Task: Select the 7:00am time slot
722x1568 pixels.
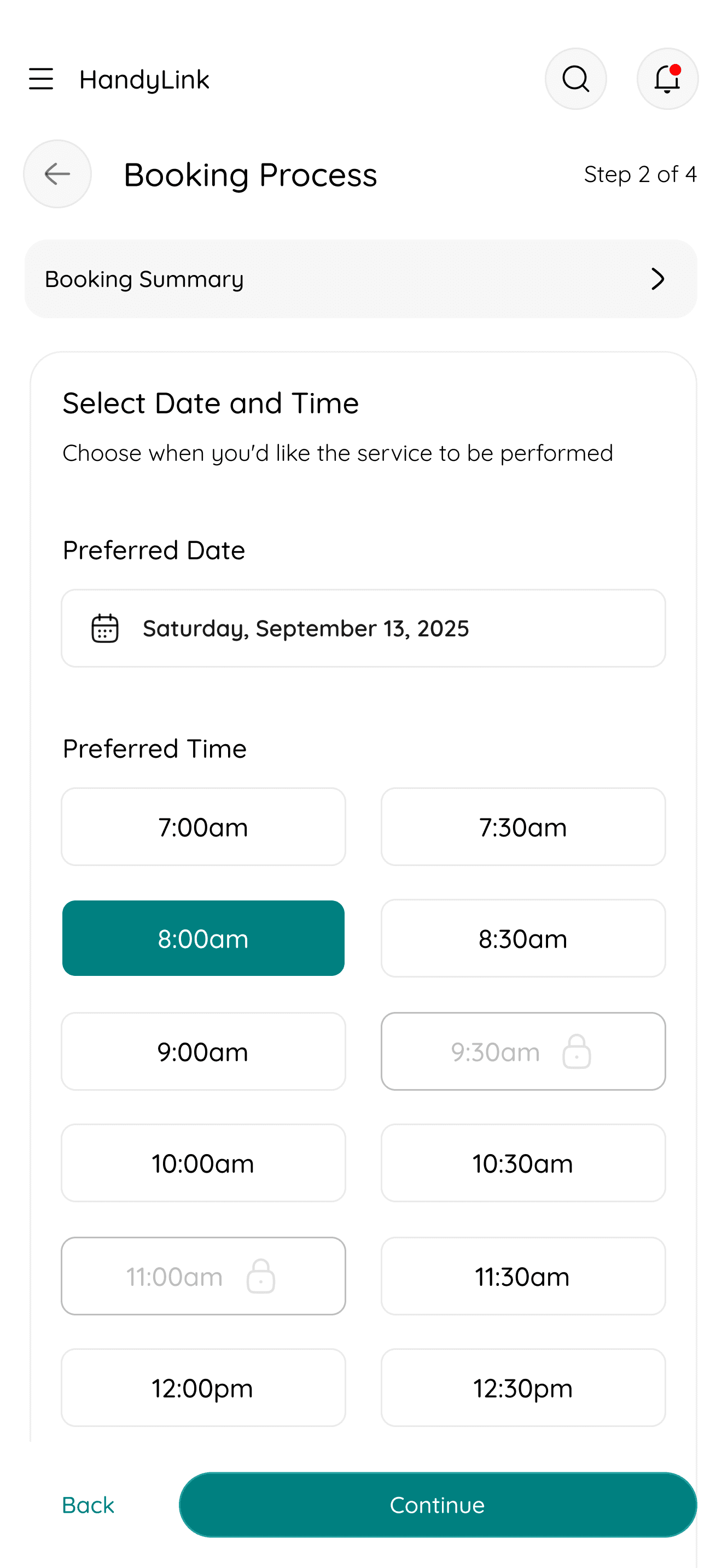Action: (203, 827)
